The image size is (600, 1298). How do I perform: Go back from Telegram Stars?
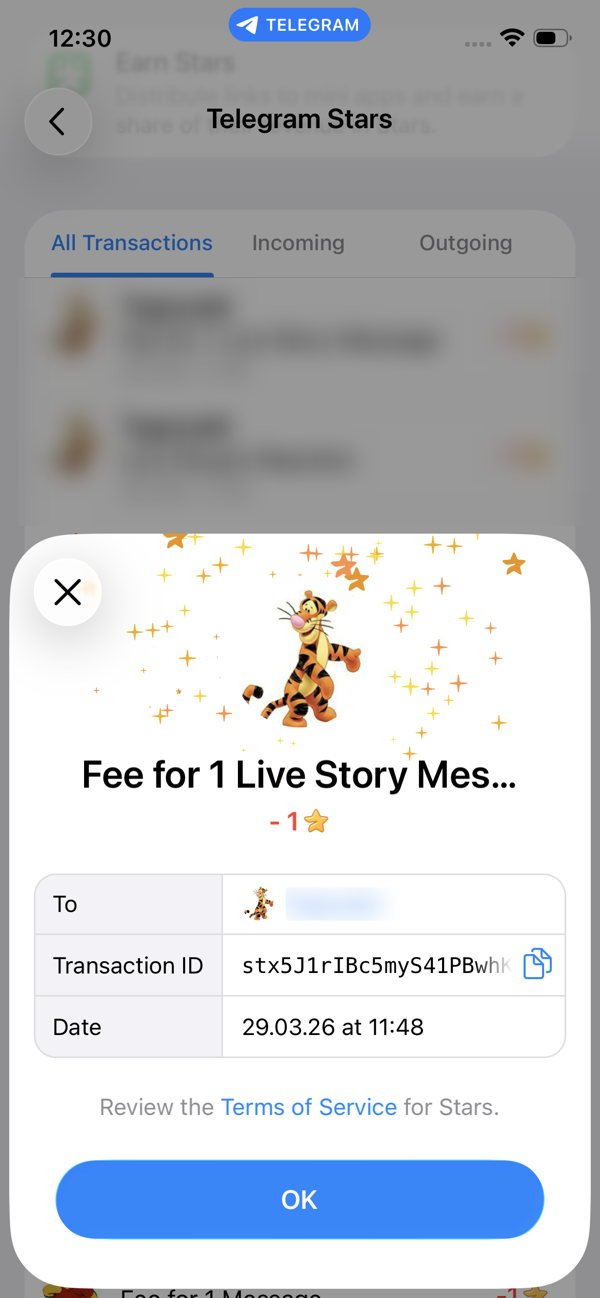58,122
